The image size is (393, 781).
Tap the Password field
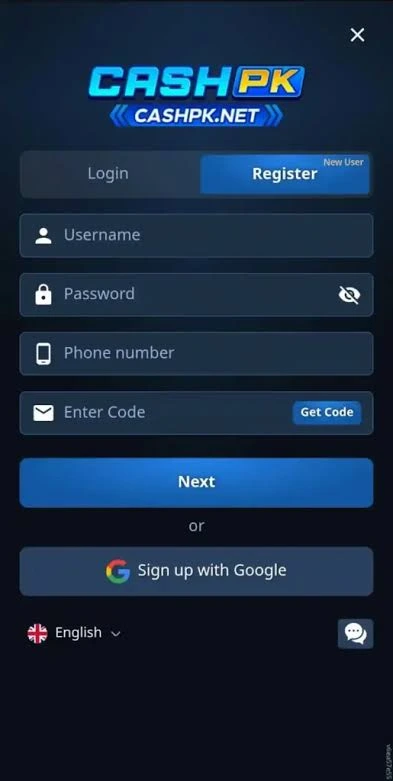[196, 294]
